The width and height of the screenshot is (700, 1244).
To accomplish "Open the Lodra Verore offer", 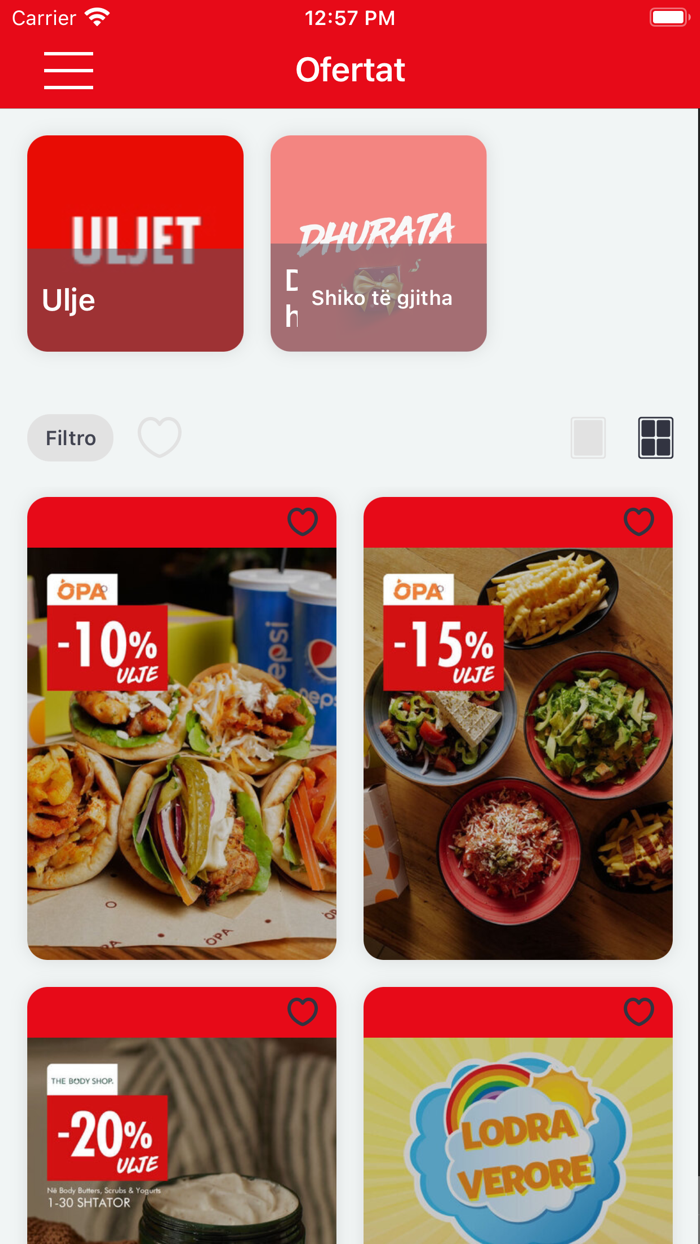I will [518, 1140].
